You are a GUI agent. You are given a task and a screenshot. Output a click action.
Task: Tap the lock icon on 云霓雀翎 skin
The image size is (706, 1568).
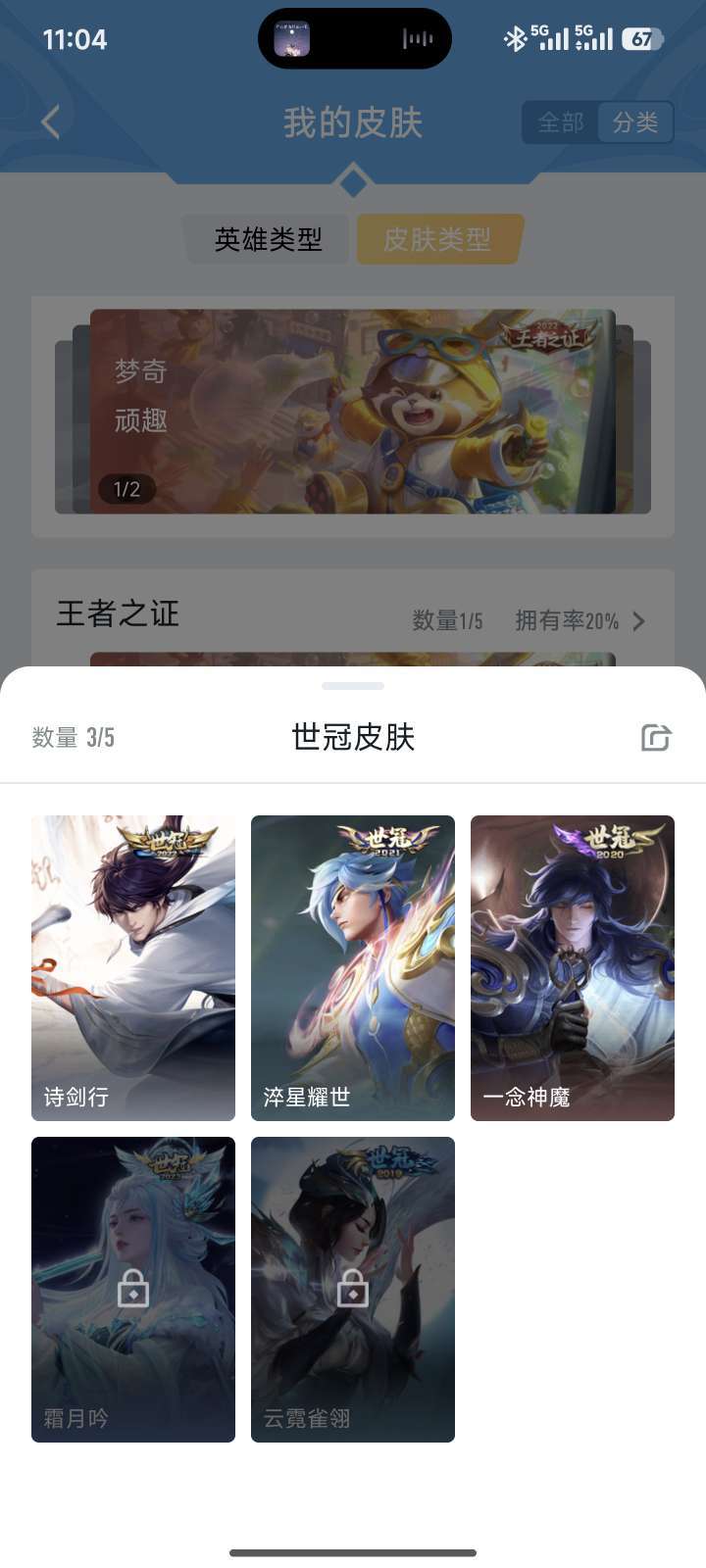tap(353, 1290)
